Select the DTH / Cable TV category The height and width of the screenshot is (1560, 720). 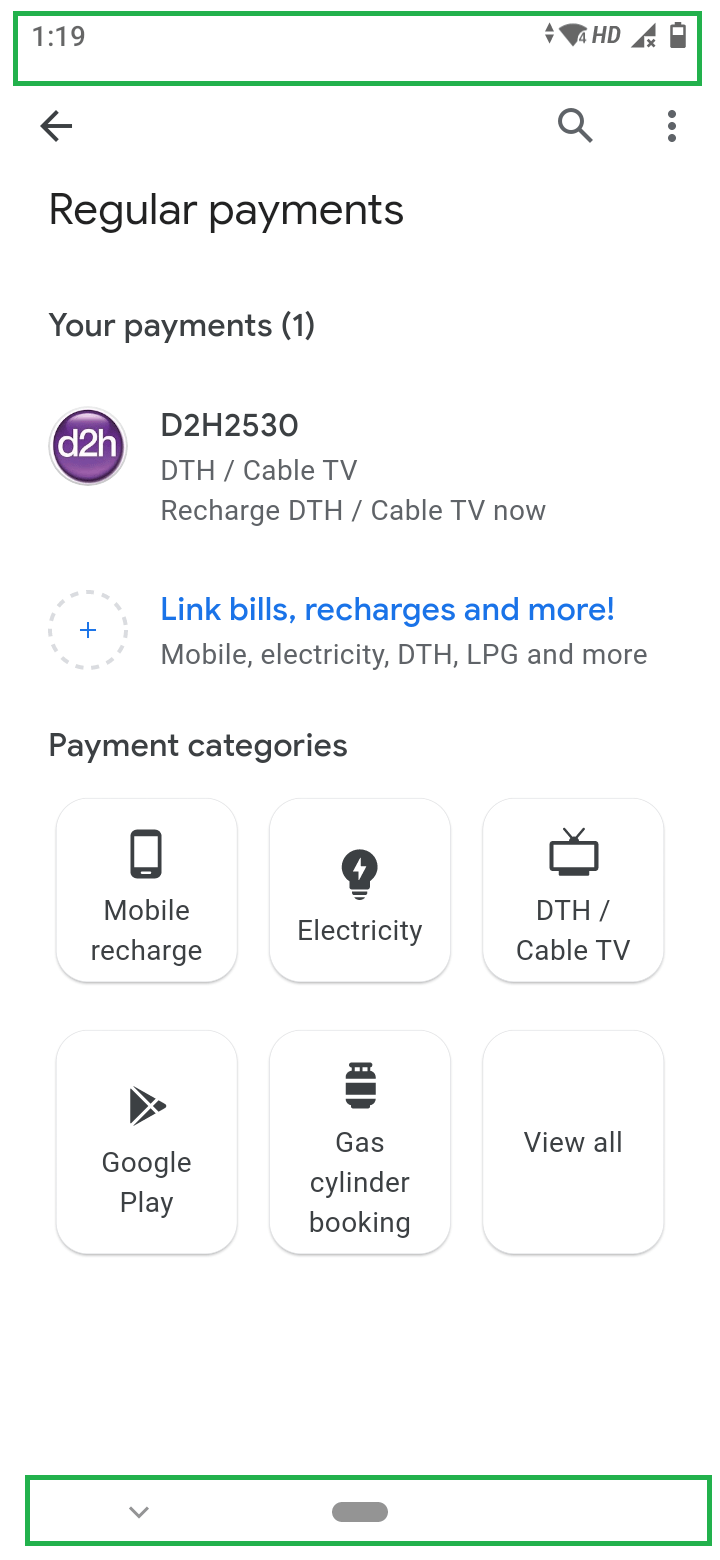click(x=573, y=890)
